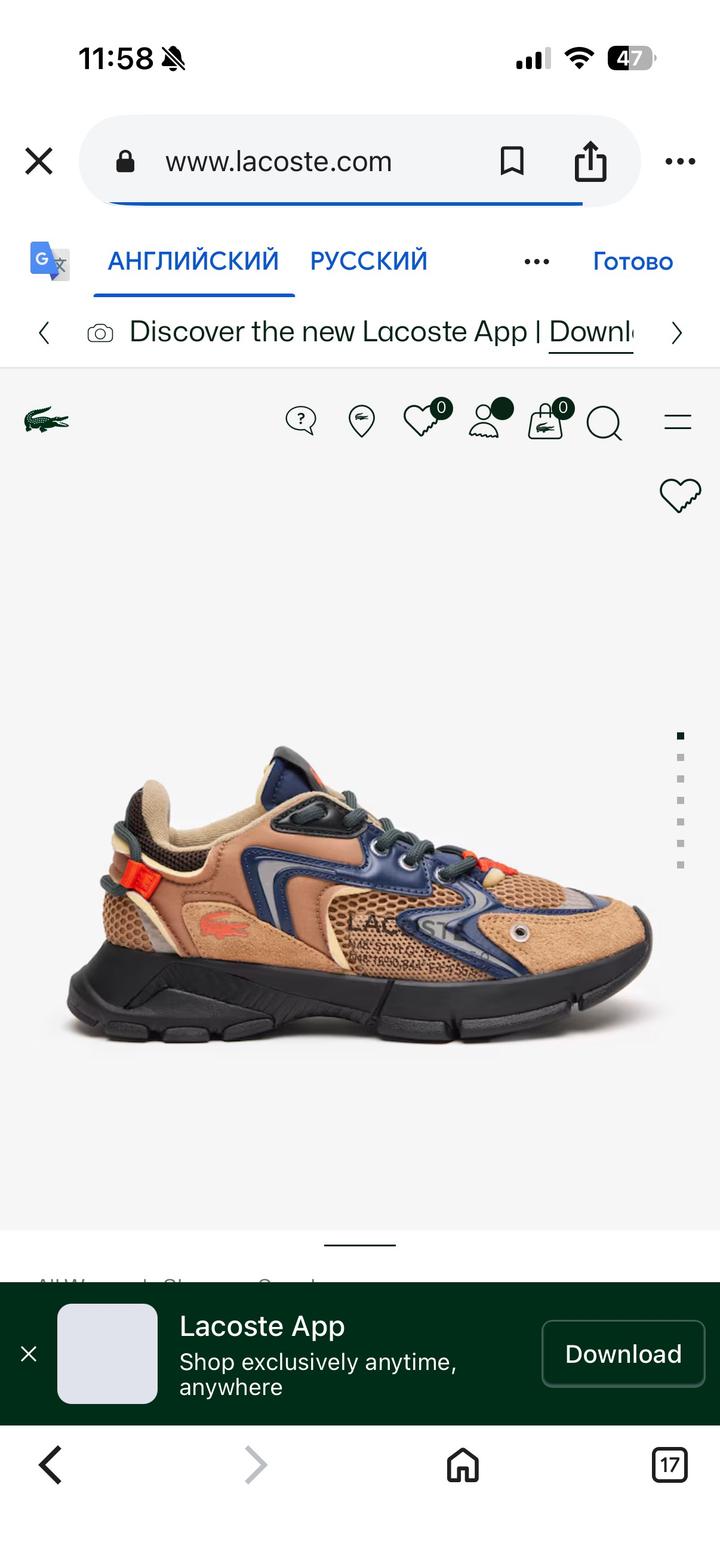The image size is (720, 1565).
Task: Show next promo banner message
Action: coord(677,333)
